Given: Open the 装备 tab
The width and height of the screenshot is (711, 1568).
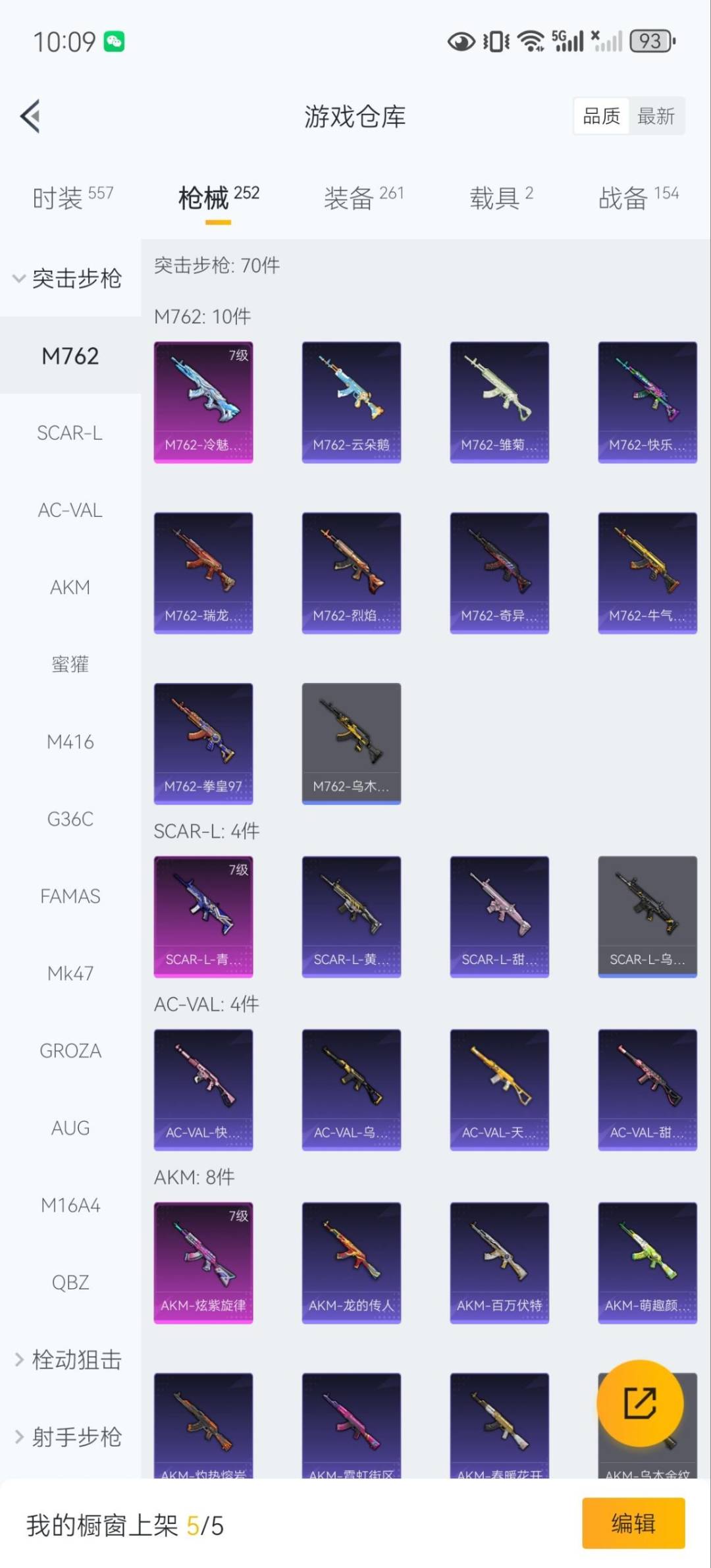Looking at the screenshot, I should (363, 197).
